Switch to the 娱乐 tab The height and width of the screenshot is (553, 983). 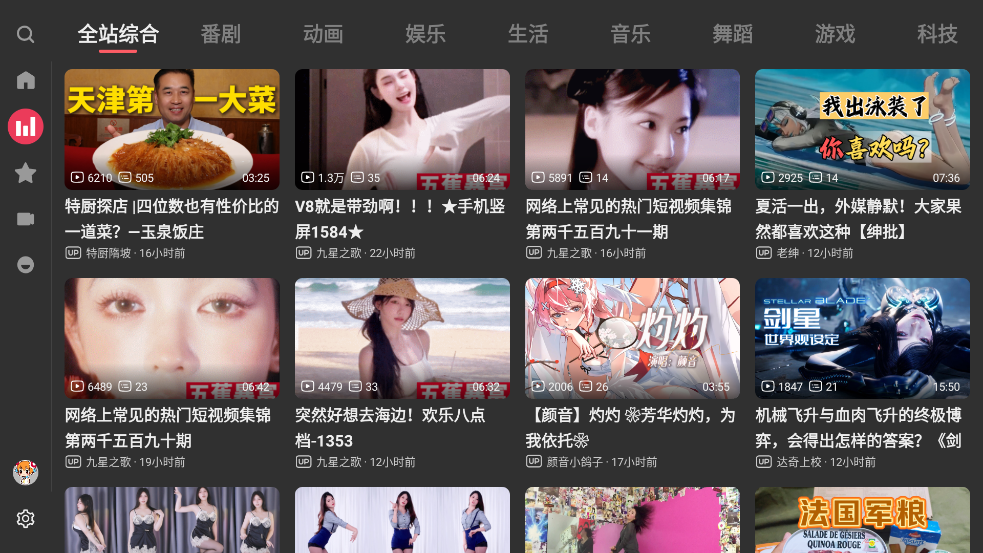coord(425,34)
